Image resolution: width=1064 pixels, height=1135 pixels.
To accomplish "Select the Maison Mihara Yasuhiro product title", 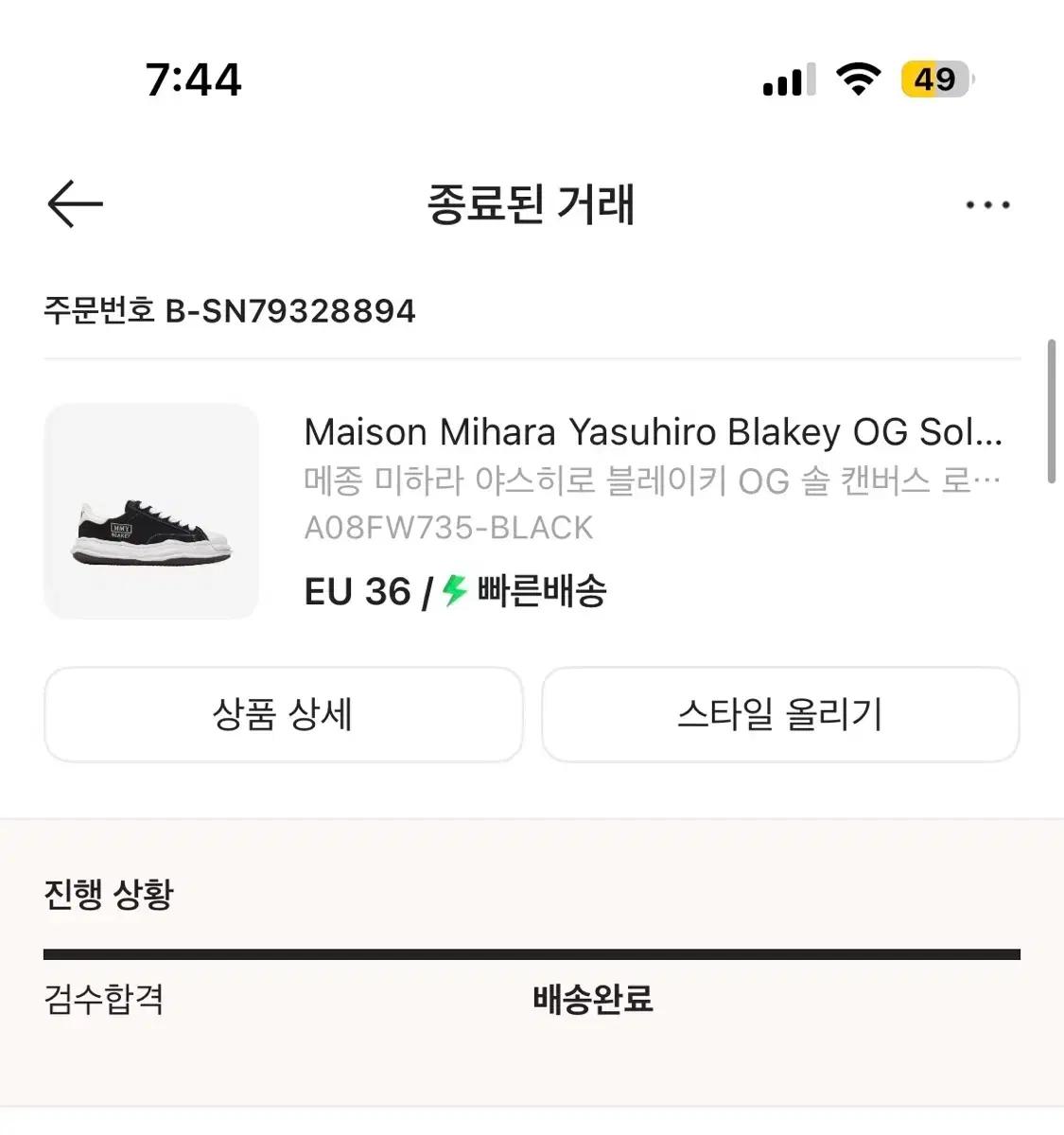I will (x=653, y=432).
